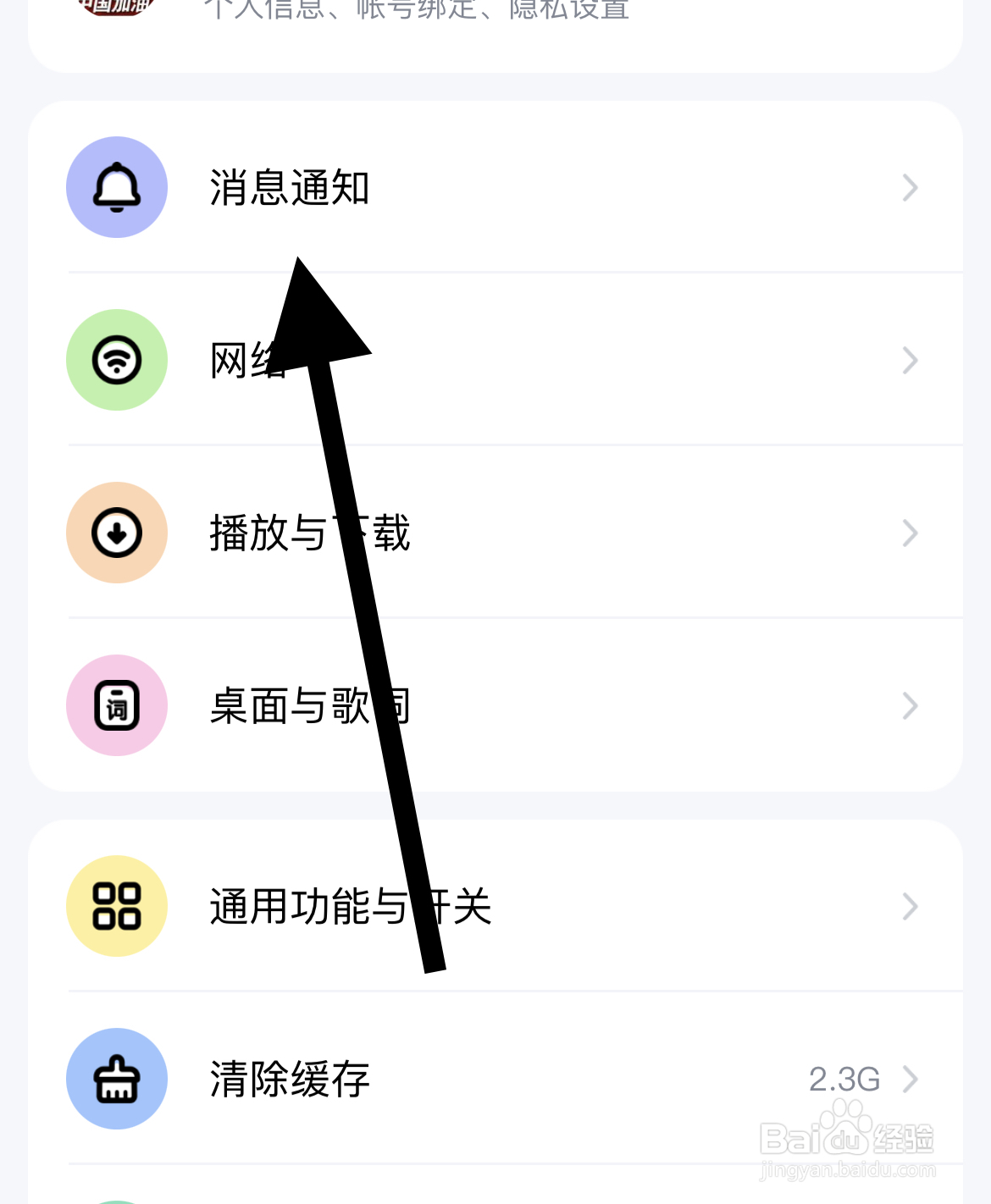The width and height of the screenshot is (991, 1204).
Task: Expand the 播放与下载 row arrow
Action: tap(910, 533)
